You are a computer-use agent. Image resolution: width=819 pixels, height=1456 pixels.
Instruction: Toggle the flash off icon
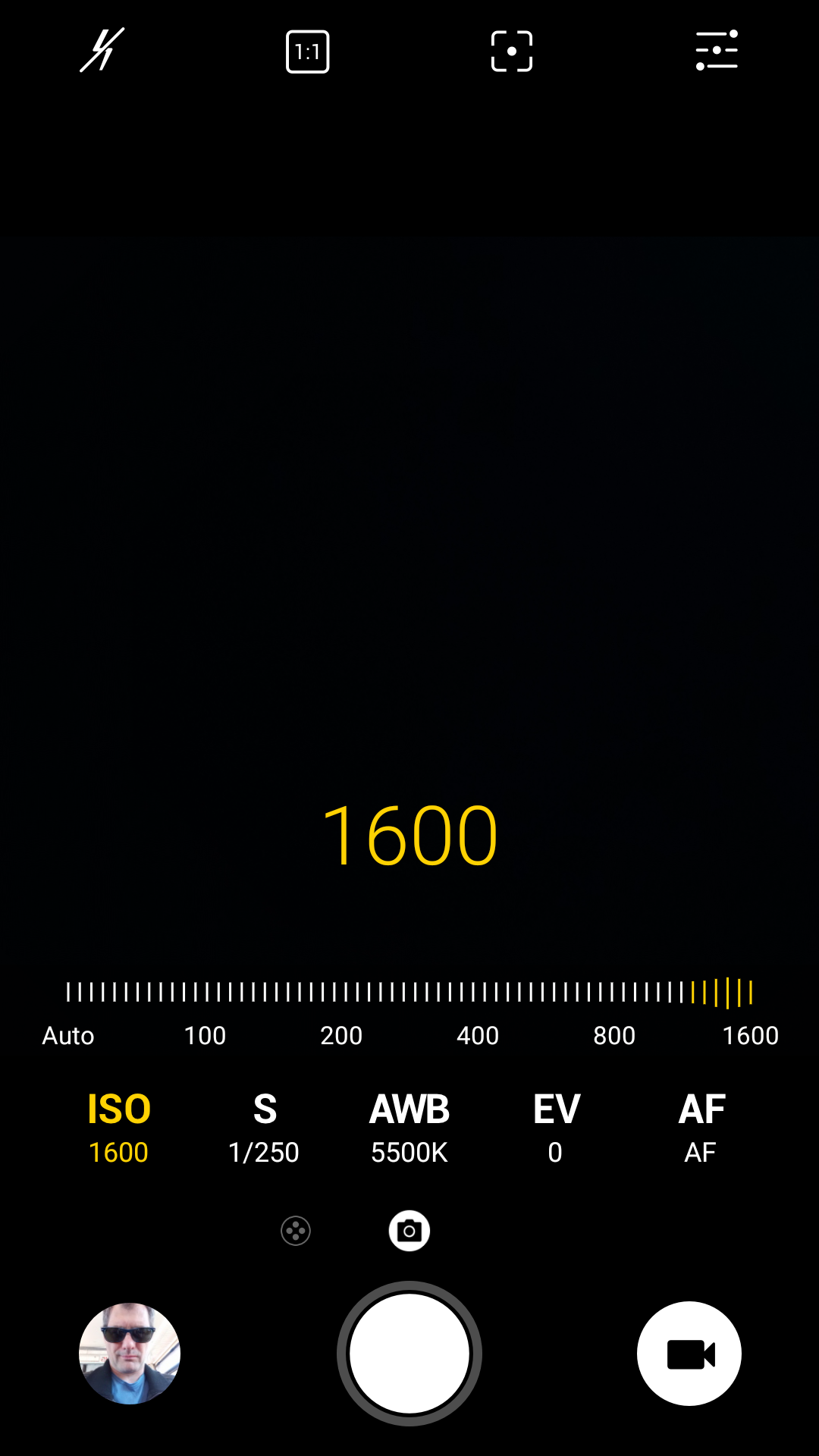[102, 51]
